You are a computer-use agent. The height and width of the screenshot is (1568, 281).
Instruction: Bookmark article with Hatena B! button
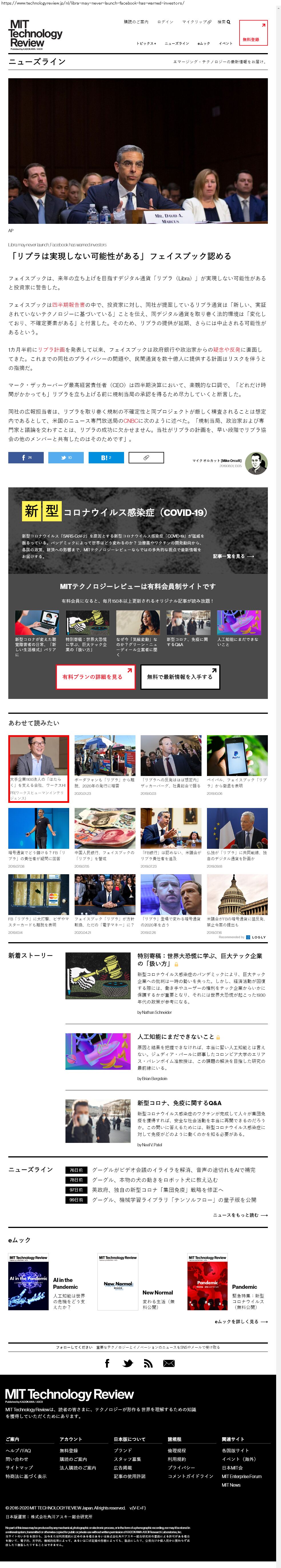(106, 457)
